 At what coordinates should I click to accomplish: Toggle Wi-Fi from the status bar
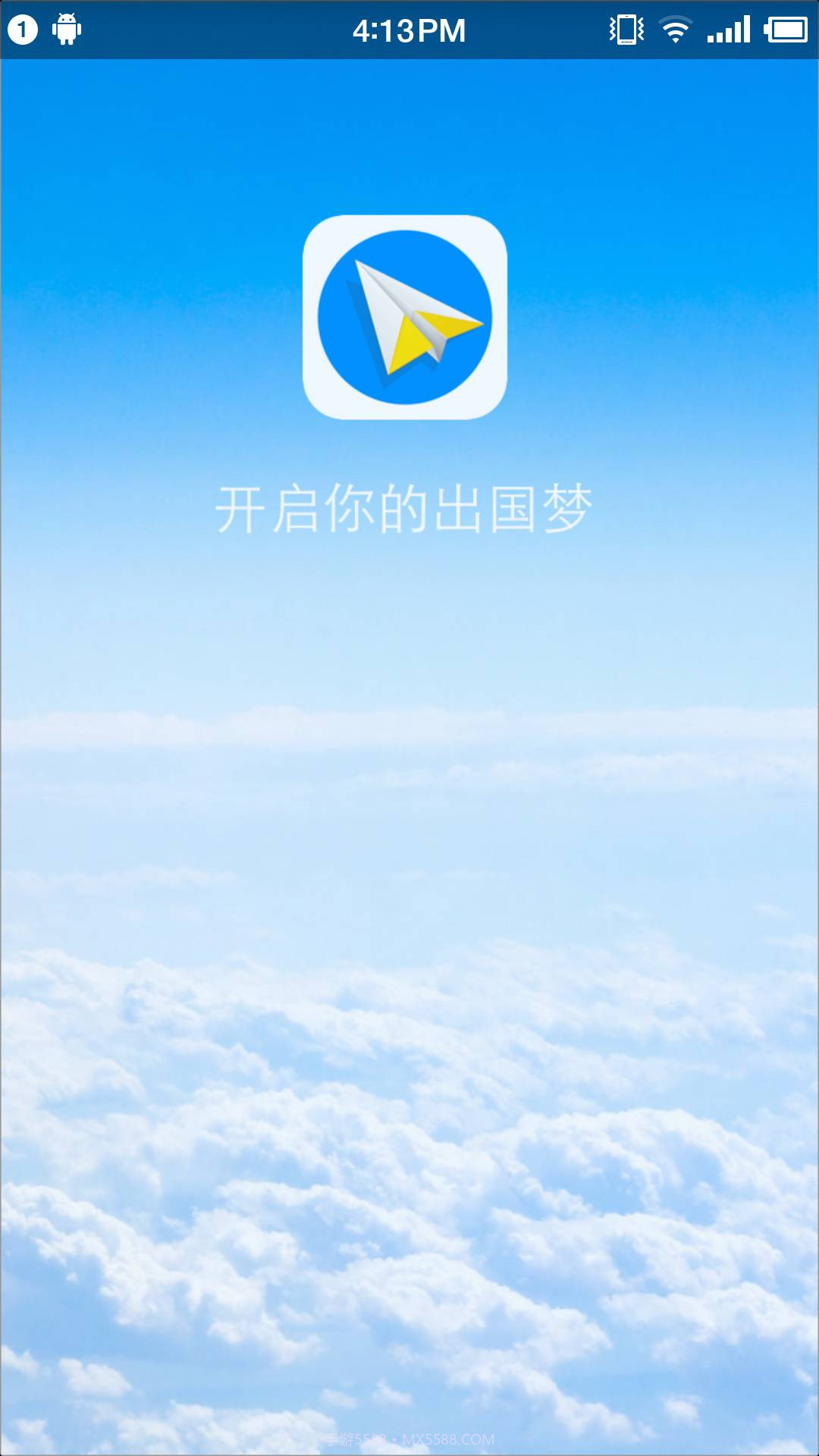click(673, 29)
